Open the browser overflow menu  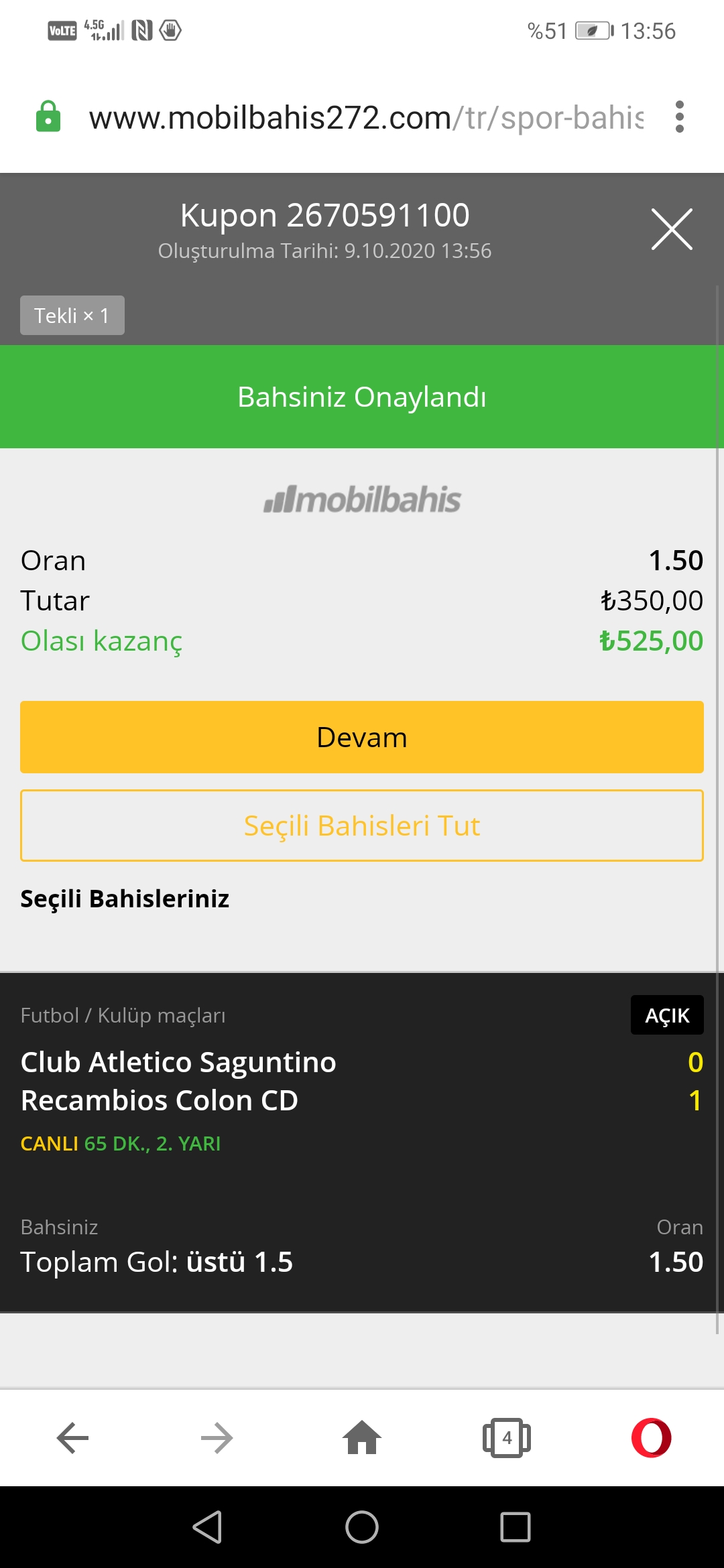[x=680, y=117]
